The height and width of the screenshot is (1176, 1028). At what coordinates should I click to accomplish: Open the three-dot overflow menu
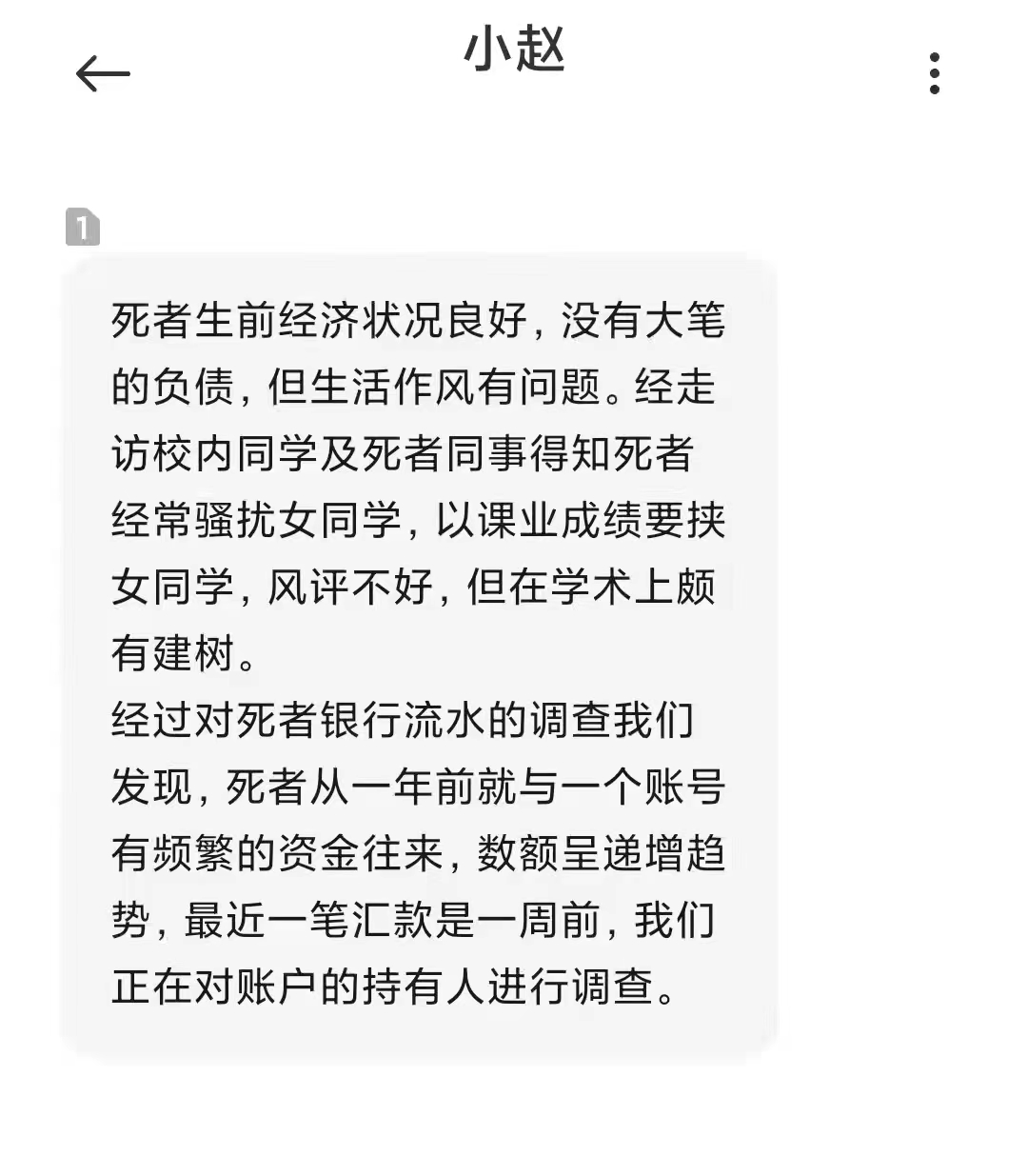pyautogui.click(x=934, y=73)
